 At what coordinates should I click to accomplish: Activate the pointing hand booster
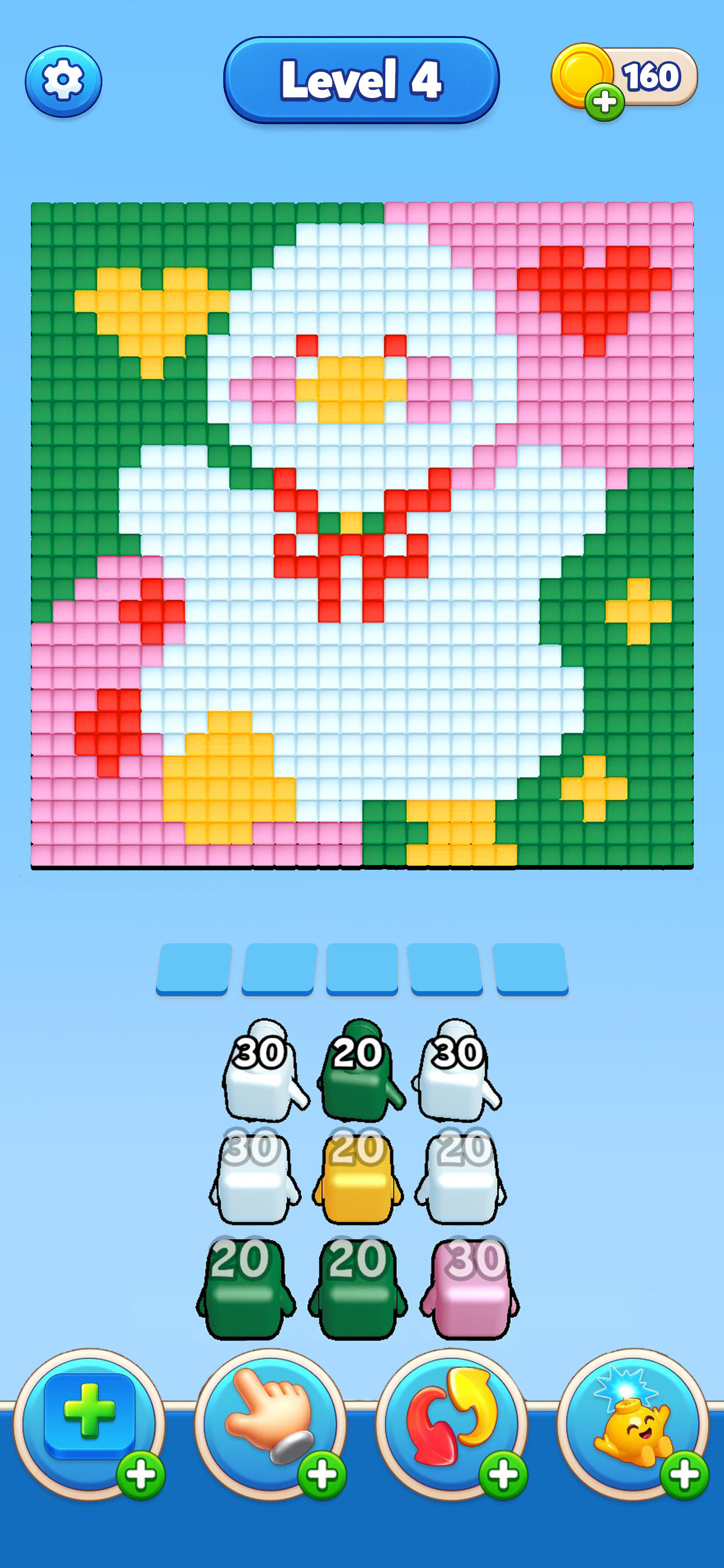270,1423
